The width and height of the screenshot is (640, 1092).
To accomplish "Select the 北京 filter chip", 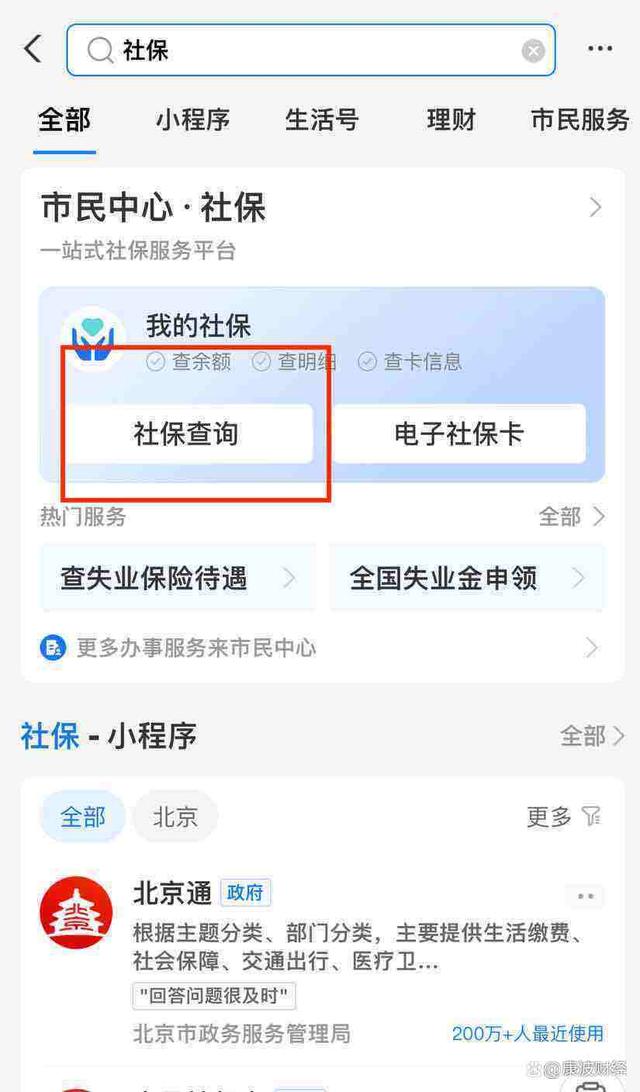I will [x=175, y=817].
